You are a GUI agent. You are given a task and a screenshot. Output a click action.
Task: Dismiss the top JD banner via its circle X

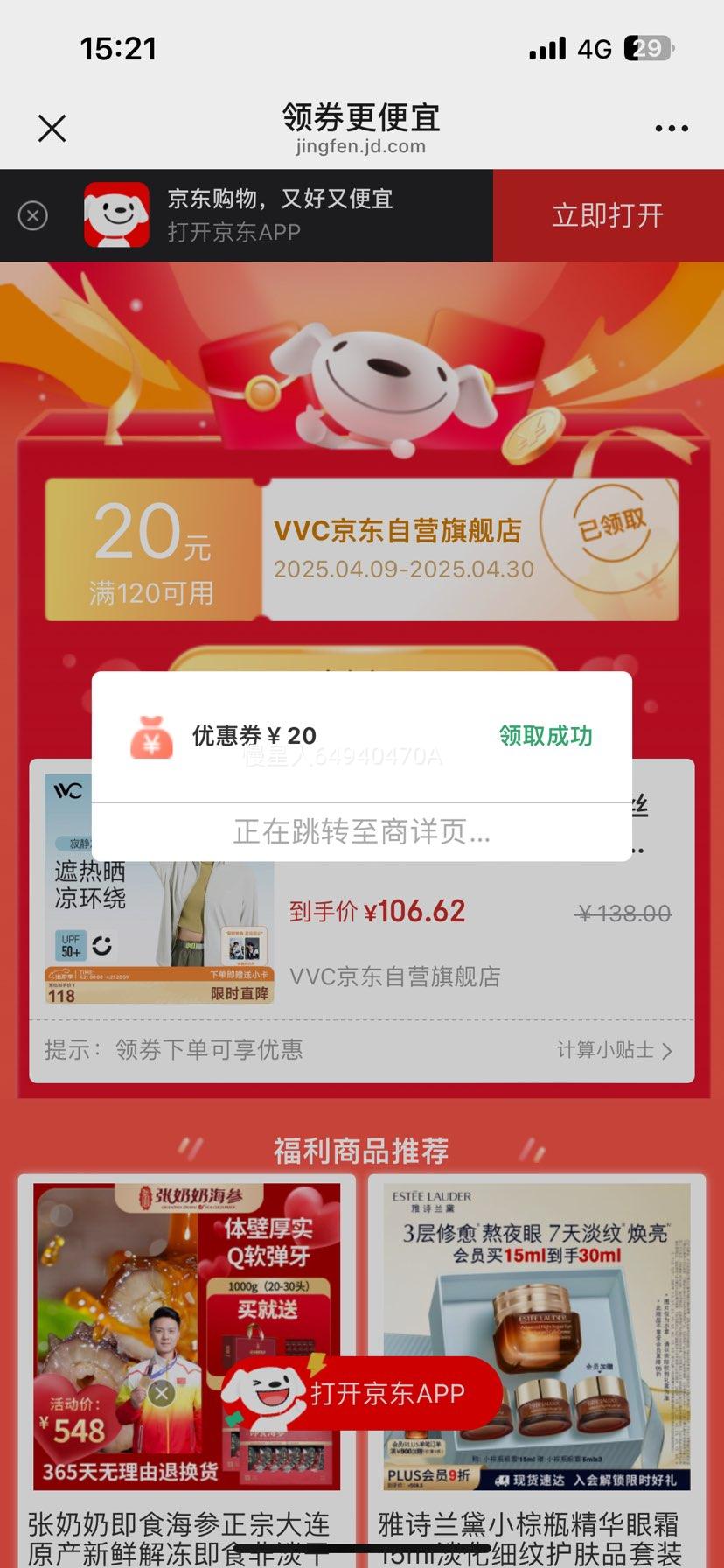click(32, 216)
